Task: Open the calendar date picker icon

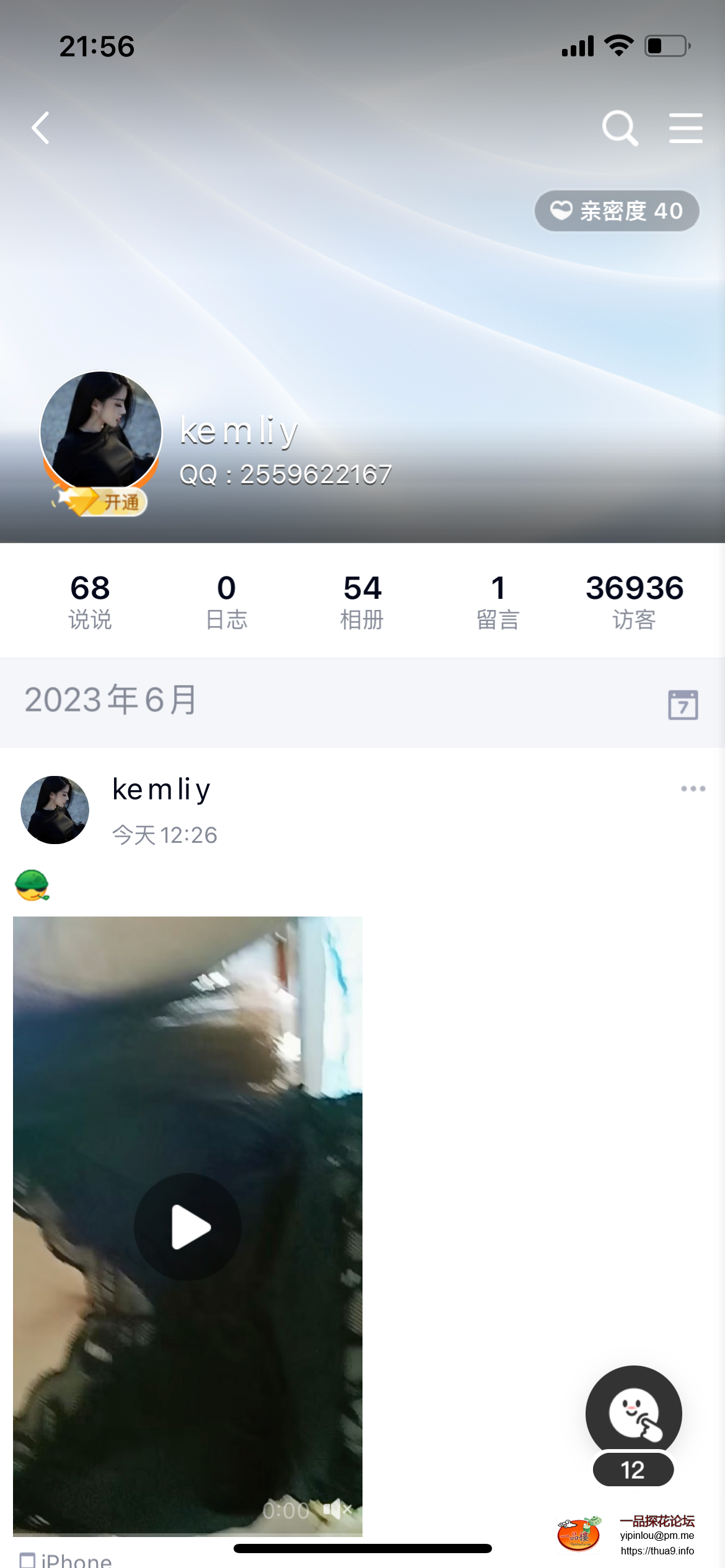Action: point(683,704)
